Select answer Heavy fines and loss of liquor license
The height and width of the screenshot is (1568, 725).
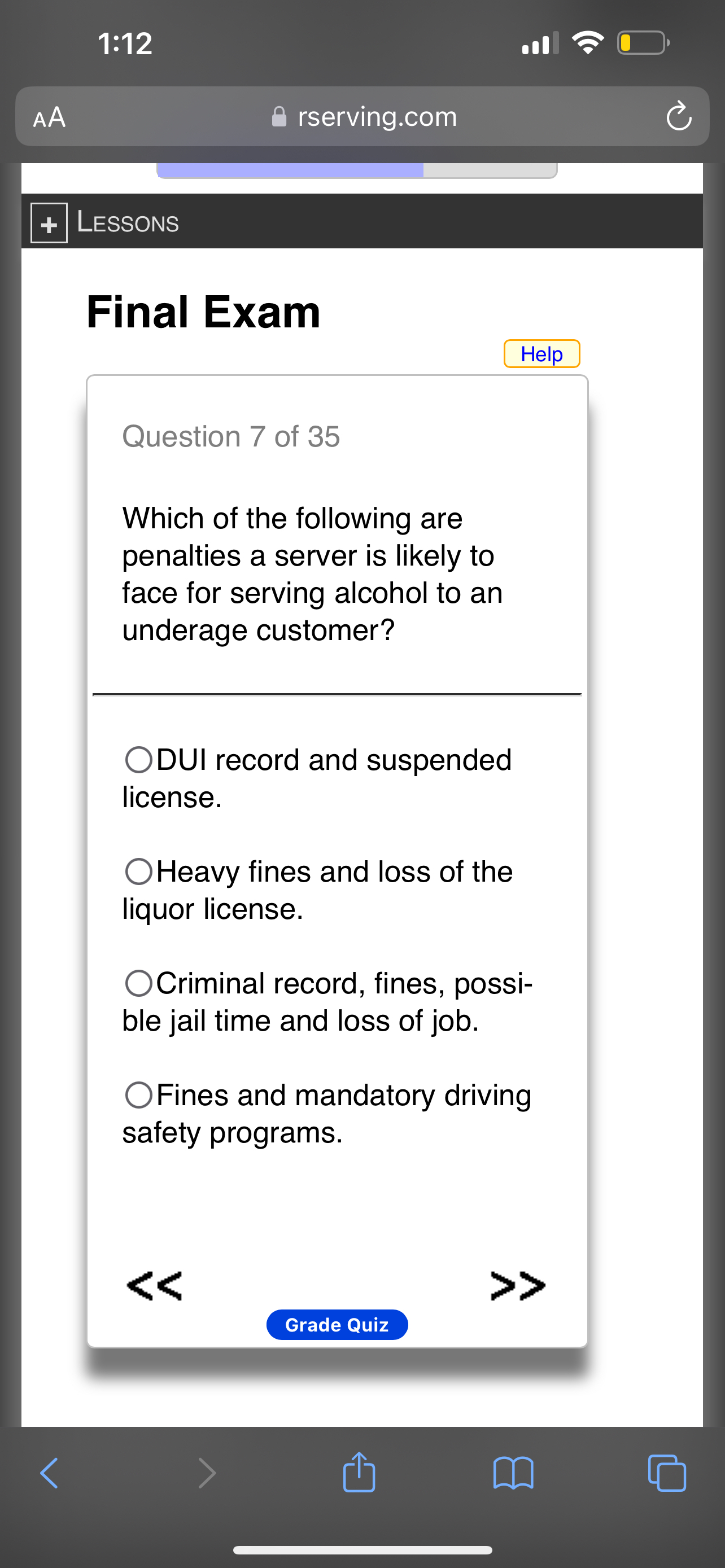point(139,871)
